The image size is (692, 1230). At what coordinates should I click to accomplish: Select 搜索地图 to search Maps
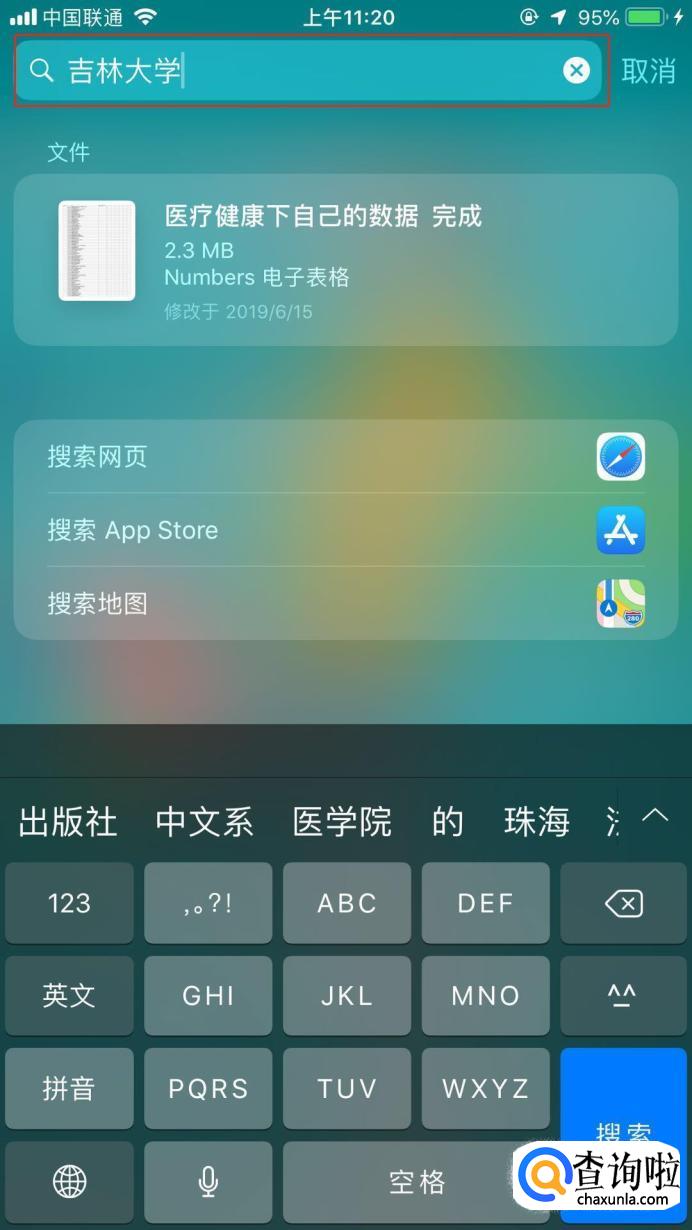(x=346, y=604)
